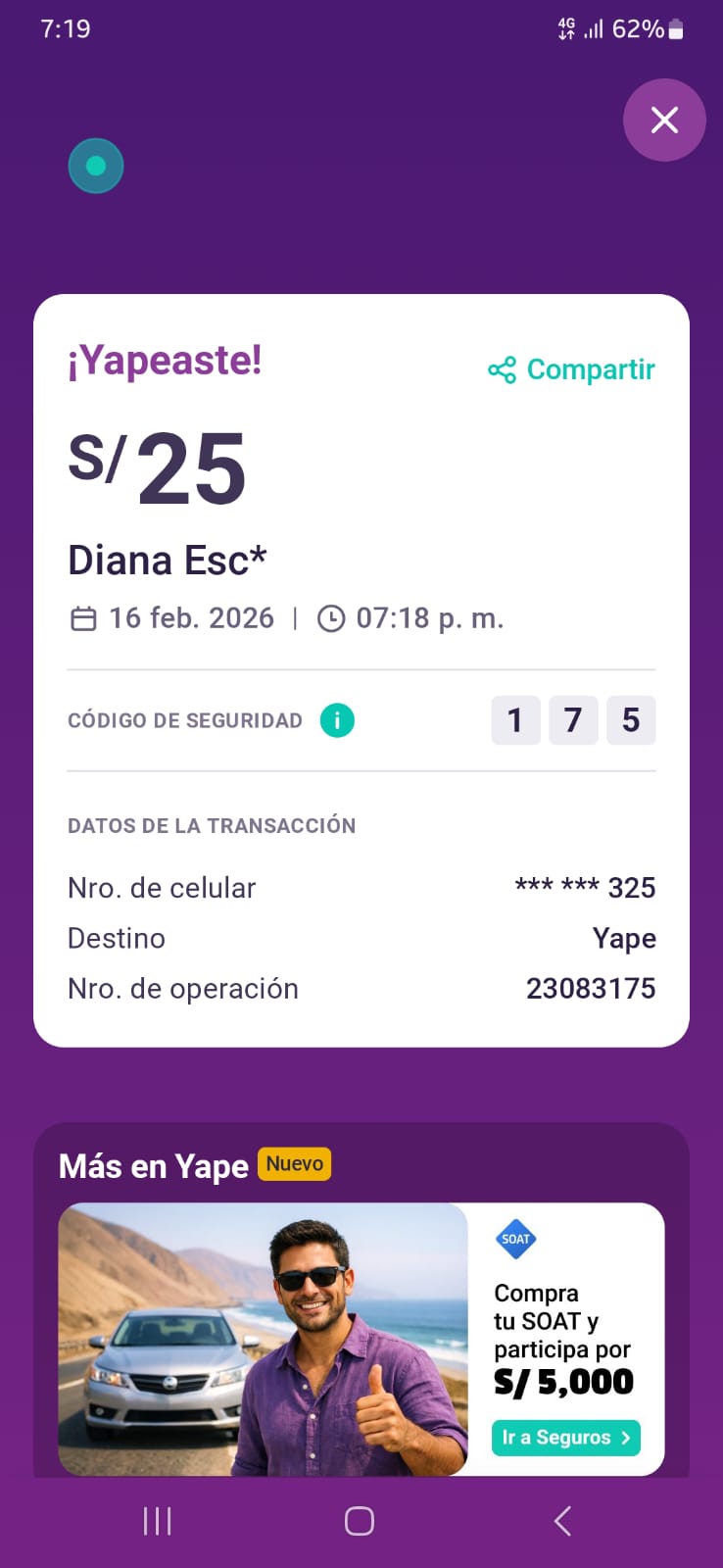
Task: Show info about the security code
Action: (337, 720)
